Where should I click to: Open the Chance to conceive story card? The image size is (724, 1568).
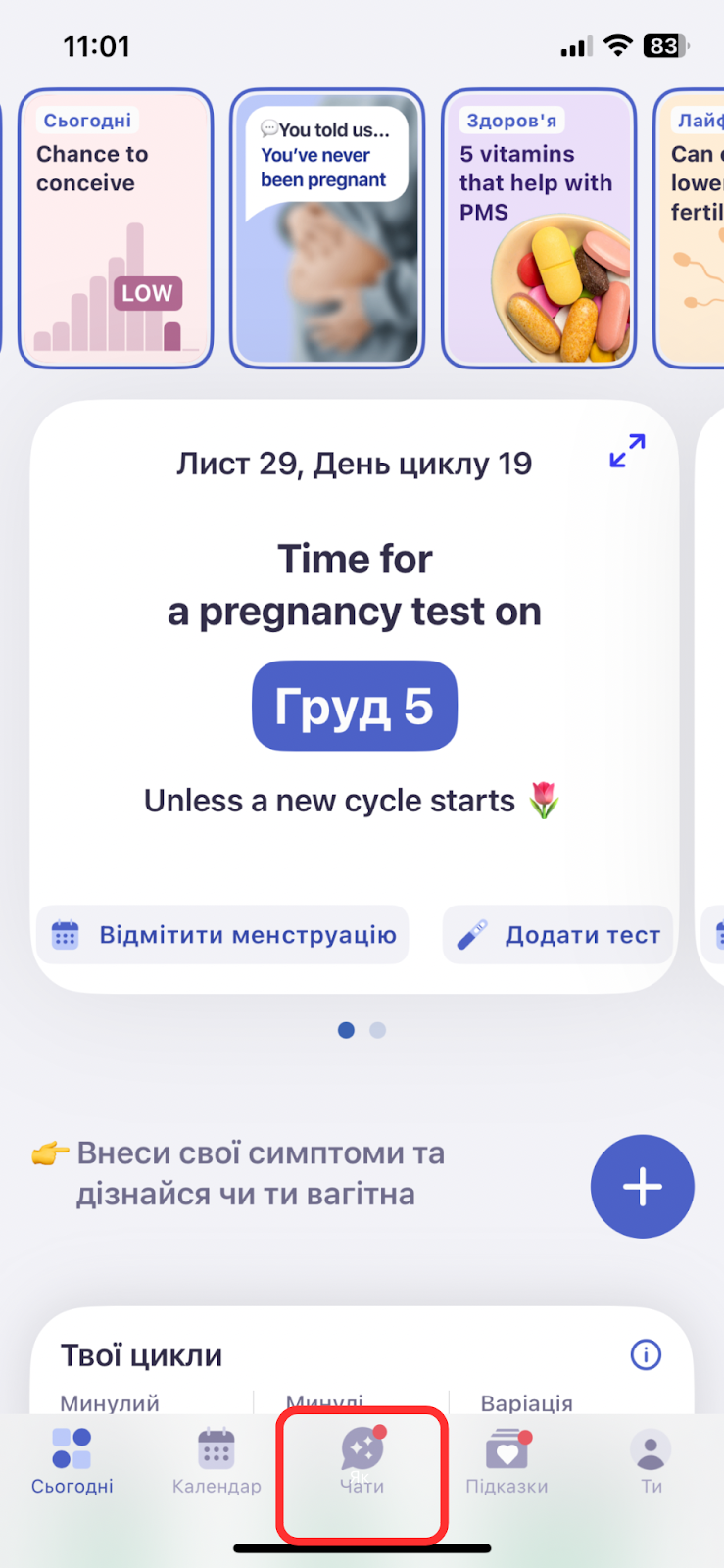click(x=116, y=228)
